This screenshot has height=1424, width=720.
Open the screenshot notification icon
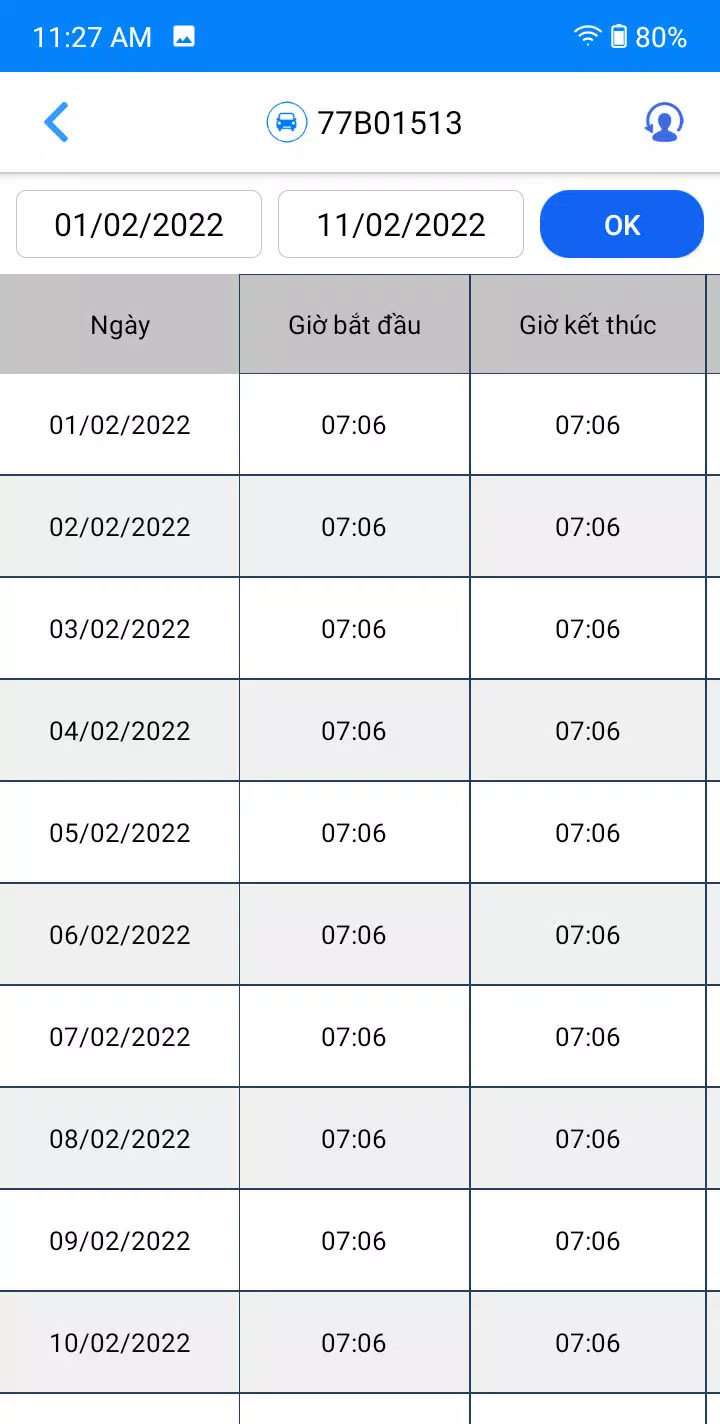[182, 33]
